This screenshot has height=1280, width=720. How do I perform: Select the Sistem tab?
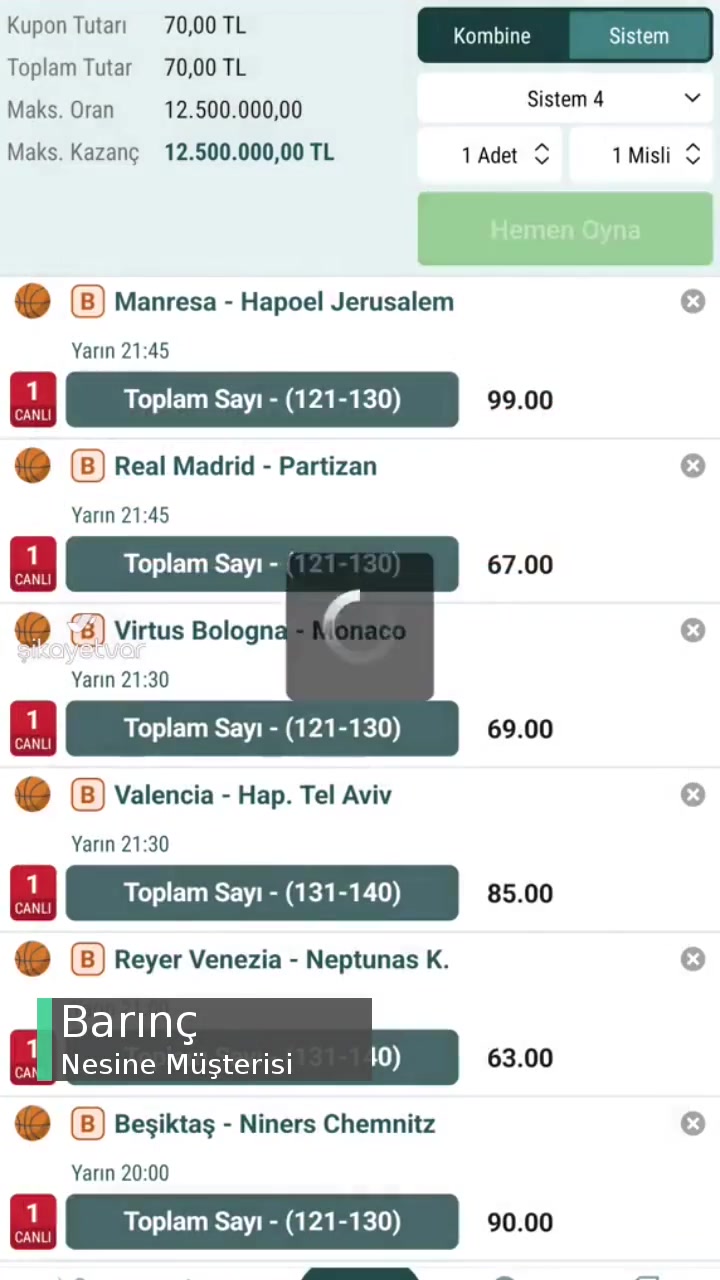coord(639,36)
